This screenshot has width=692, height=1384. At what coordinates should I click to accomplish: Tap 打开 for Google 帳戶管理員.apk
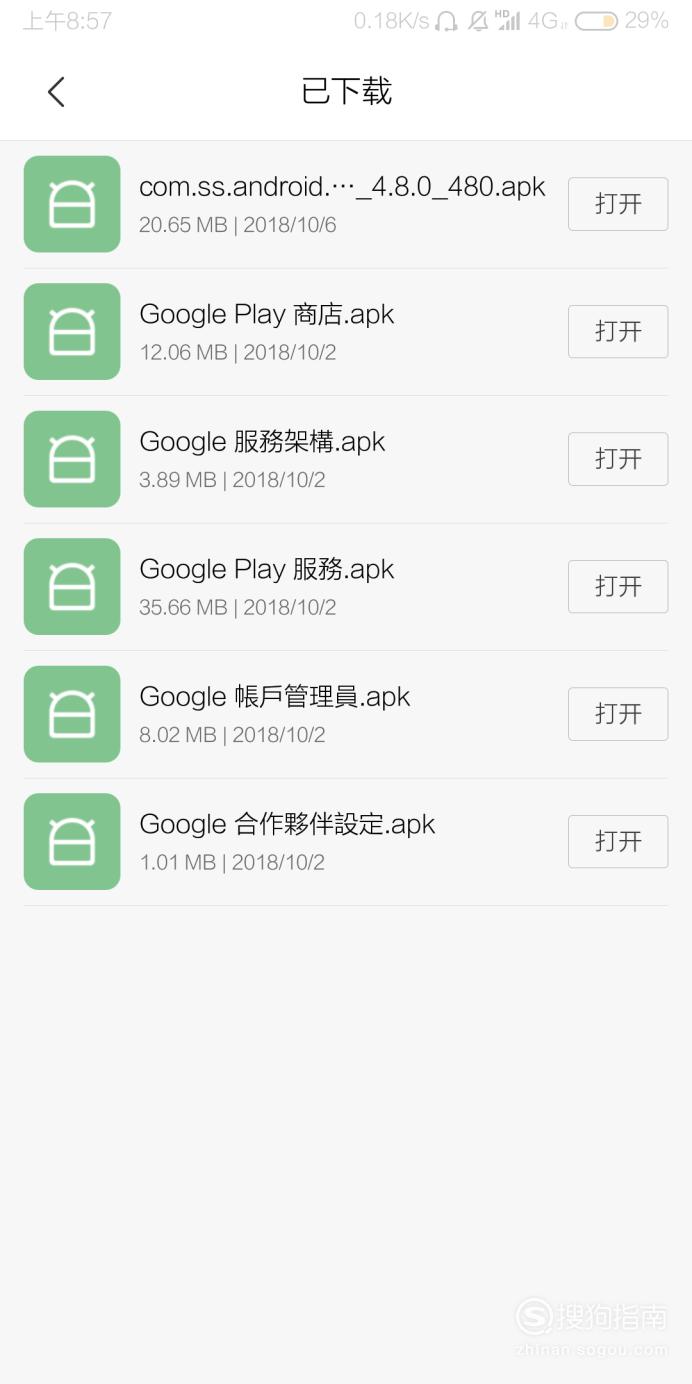coord(618,714)
